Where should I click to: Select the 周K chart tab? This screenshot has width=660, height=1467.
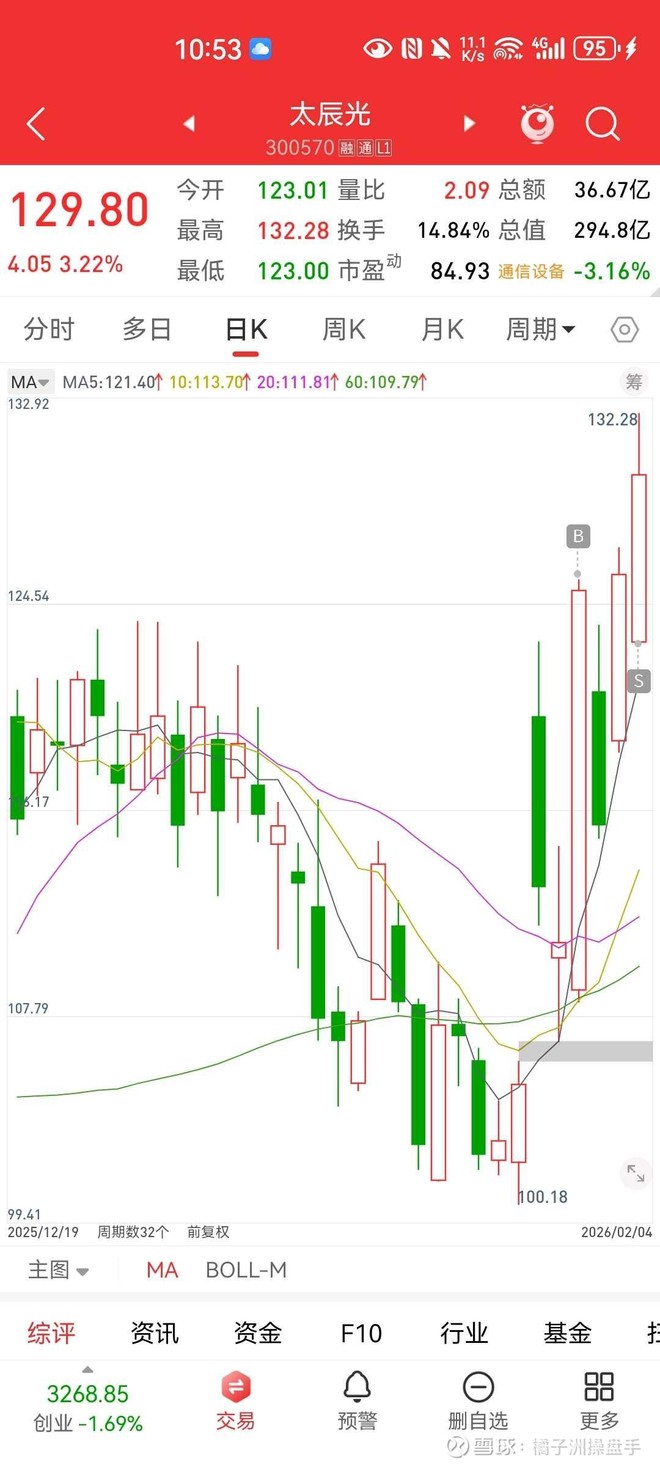(x=344, y=329)
